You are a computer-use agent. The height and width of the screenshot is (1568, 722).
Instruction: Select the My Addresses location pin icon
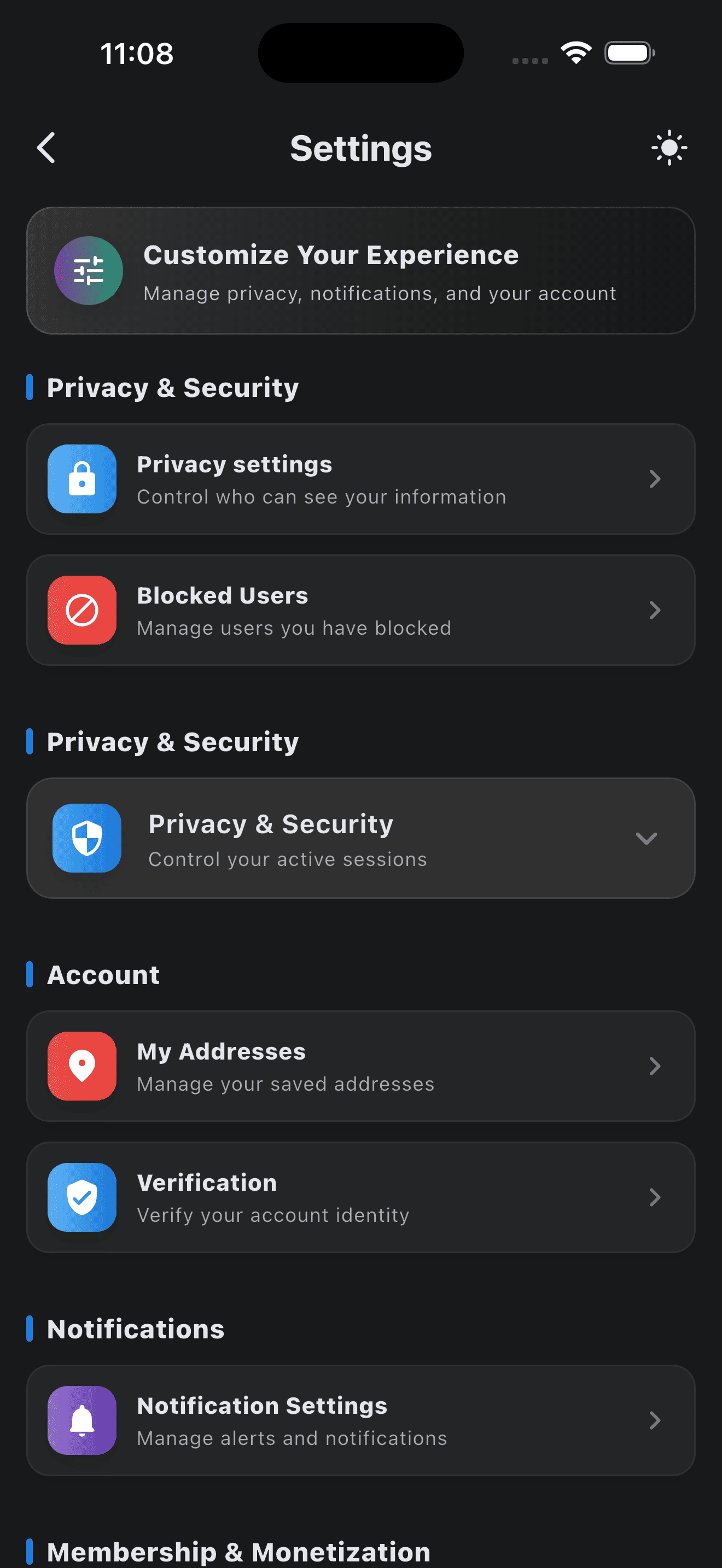click(81, 1066)
